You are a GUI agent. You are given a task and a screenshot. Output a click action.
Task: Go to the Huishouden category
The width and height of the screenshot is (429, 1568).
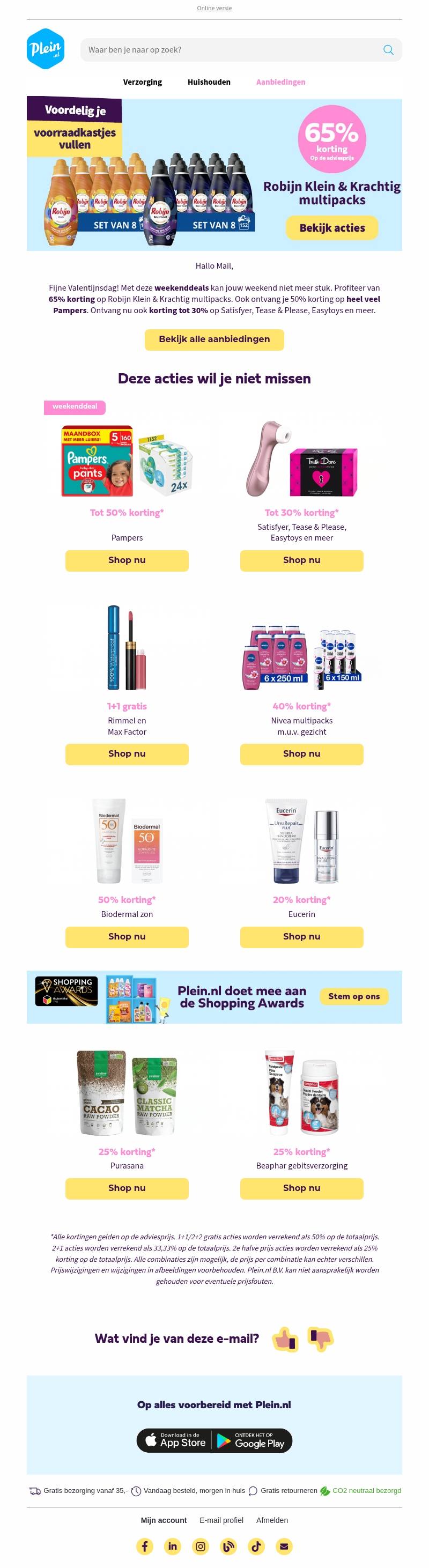click(209, 82)
